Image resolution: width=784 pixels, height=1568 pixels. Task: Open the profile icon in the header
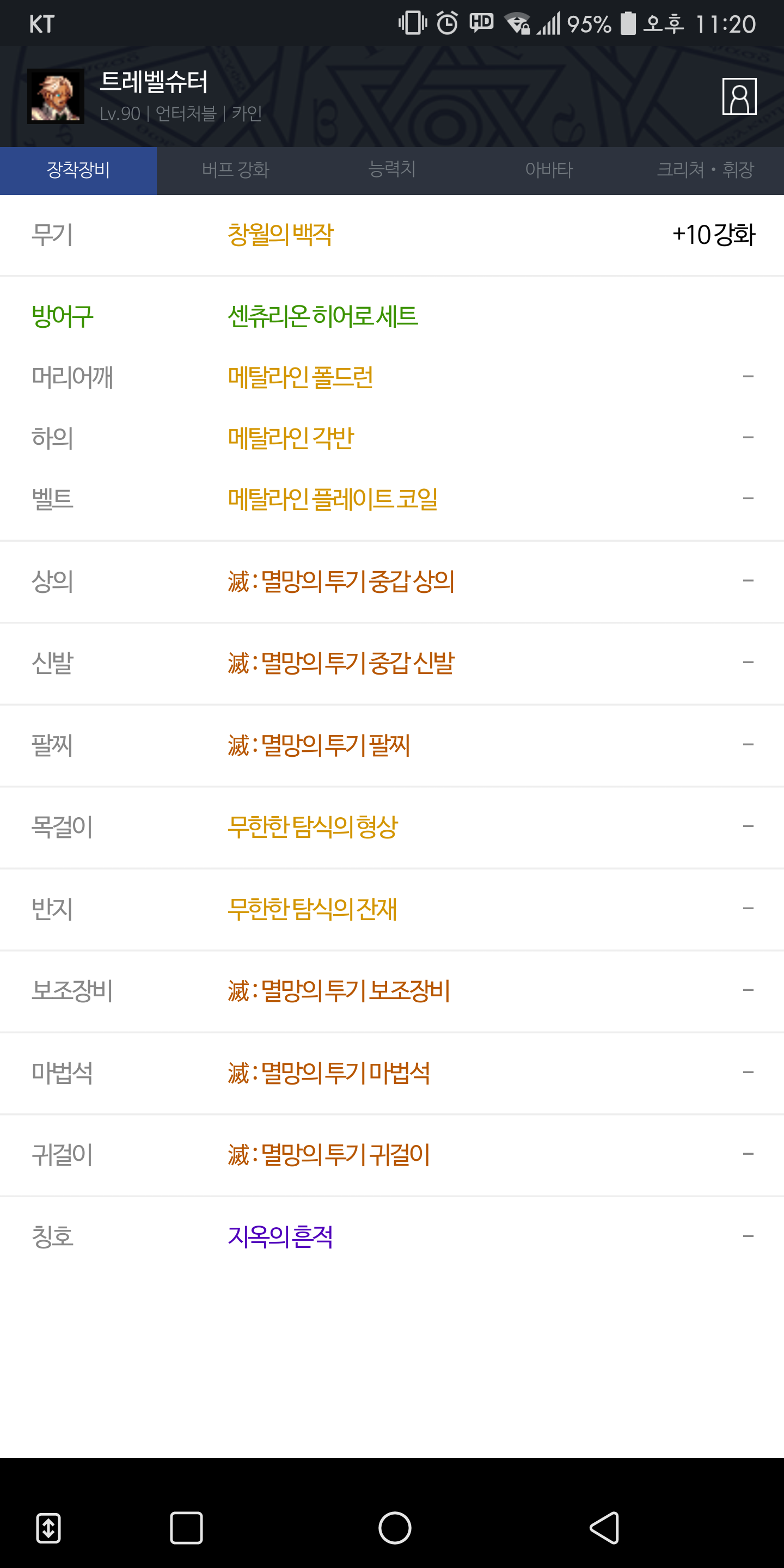coord(739,96)
